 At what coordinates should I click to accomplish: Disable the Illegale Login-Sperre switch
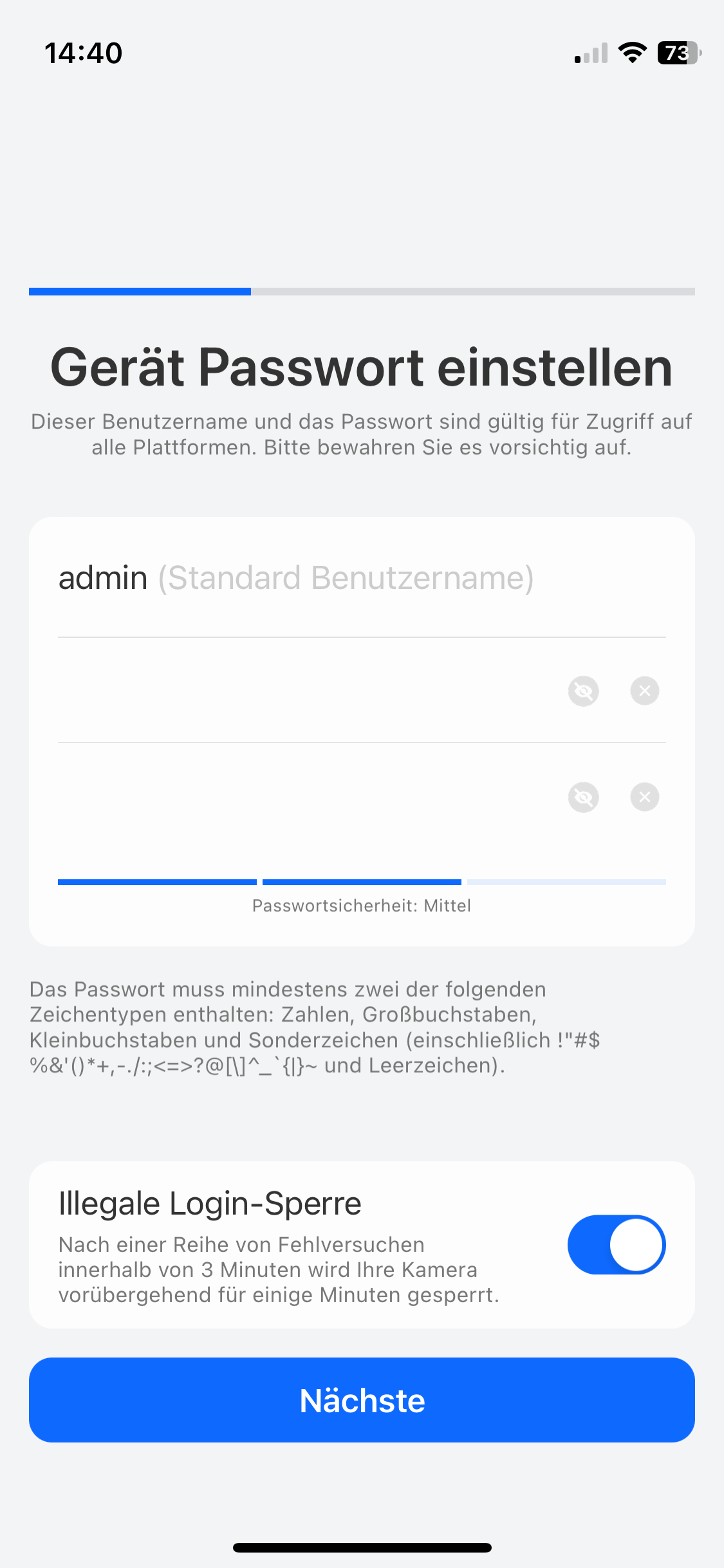click(616, 1244)
